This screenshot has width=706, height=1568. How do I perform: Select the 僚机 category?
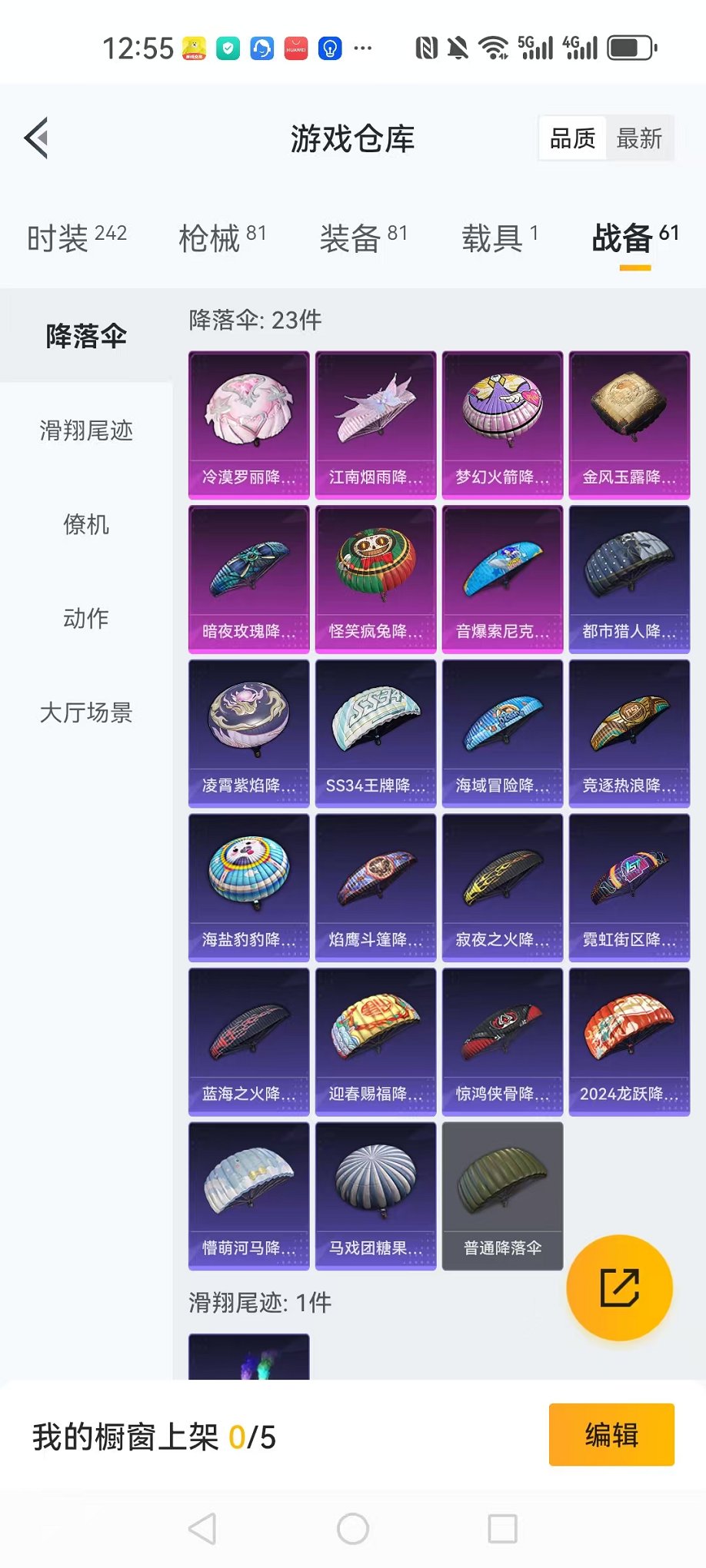point(86,525)
